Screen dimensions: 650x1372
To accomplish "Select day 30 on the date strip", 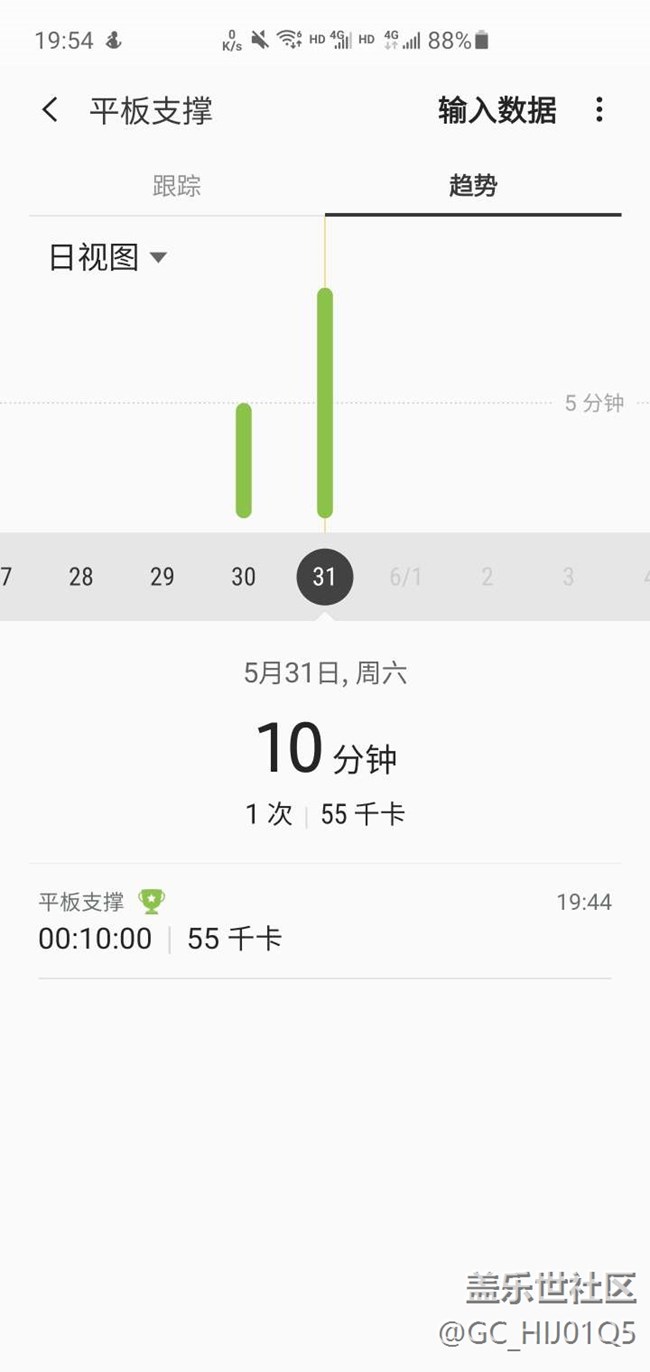I will click(x=243, y=577).
